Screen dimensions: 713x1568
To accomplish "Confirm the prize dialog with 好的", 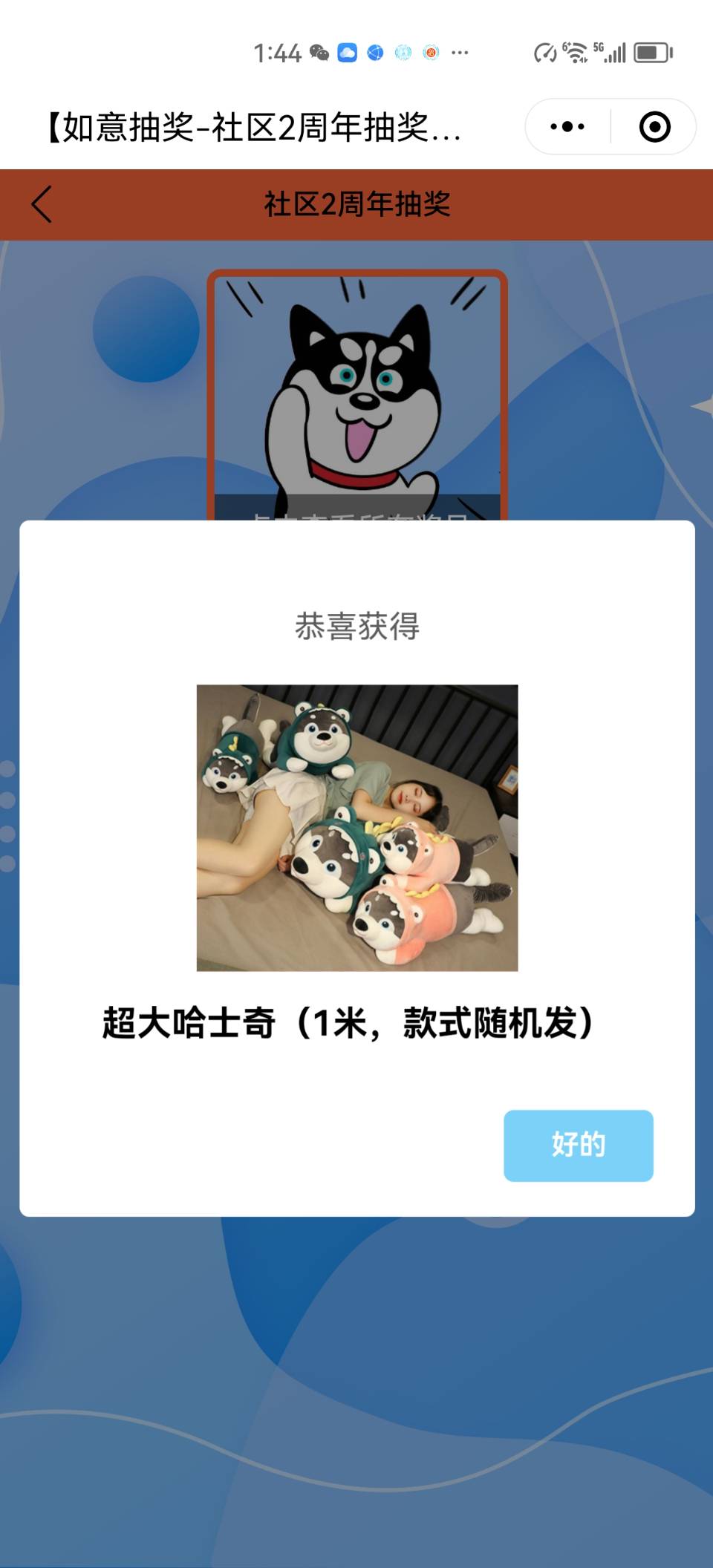I will 578,1145.
